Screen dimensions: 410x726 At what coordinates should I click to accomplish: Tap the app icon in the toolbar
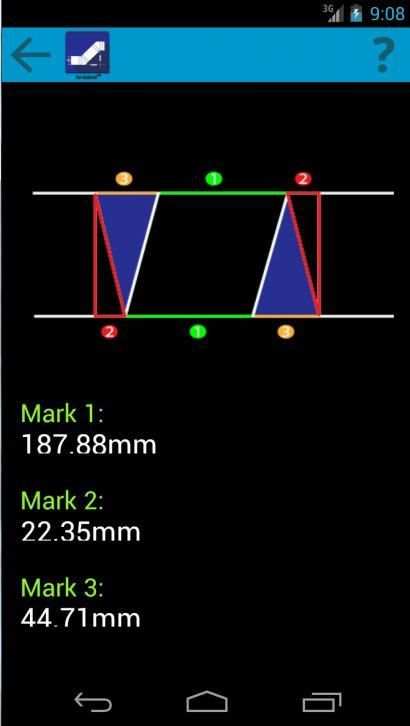click(87, 55)
